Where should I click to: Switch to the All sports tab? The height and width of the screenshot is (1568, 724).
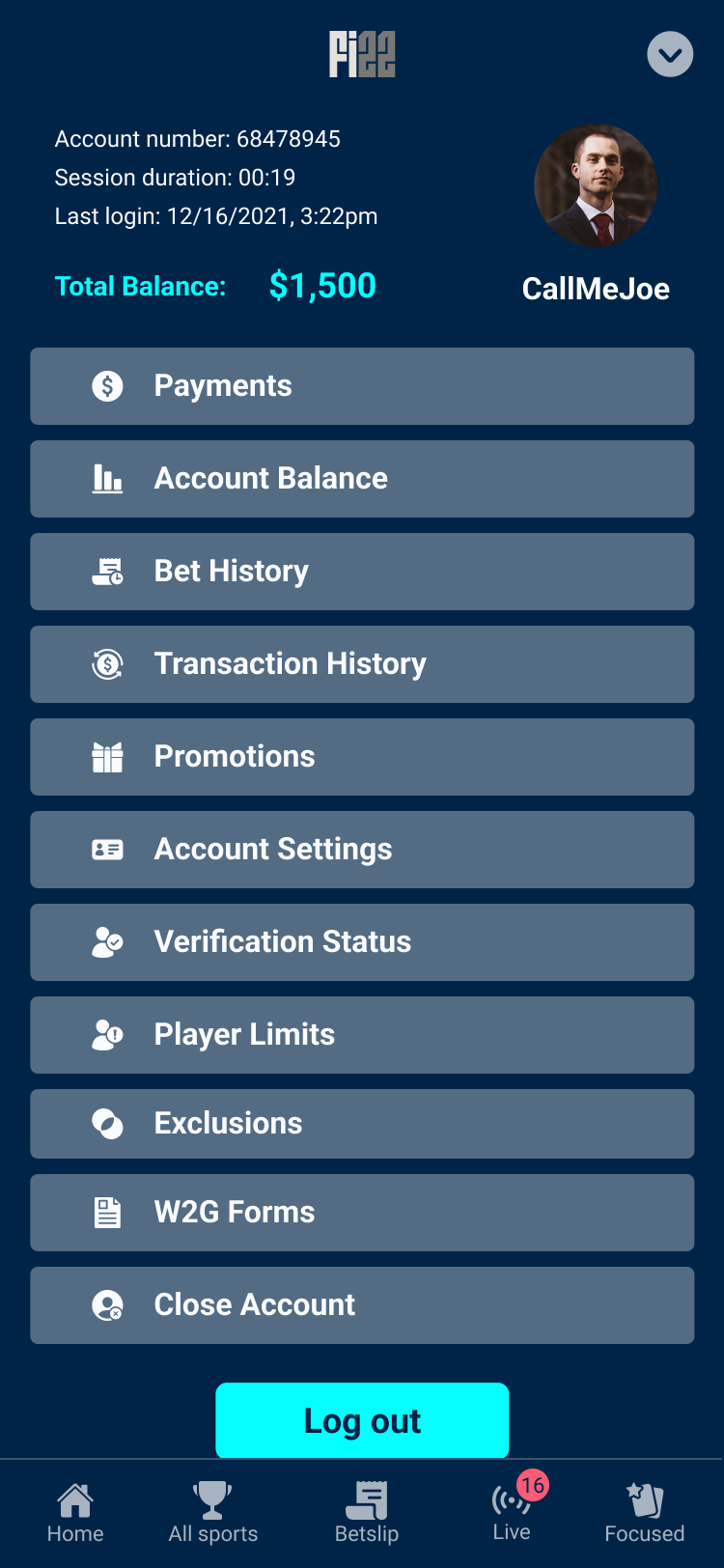pyautogui.click(x=213, y=1513)
